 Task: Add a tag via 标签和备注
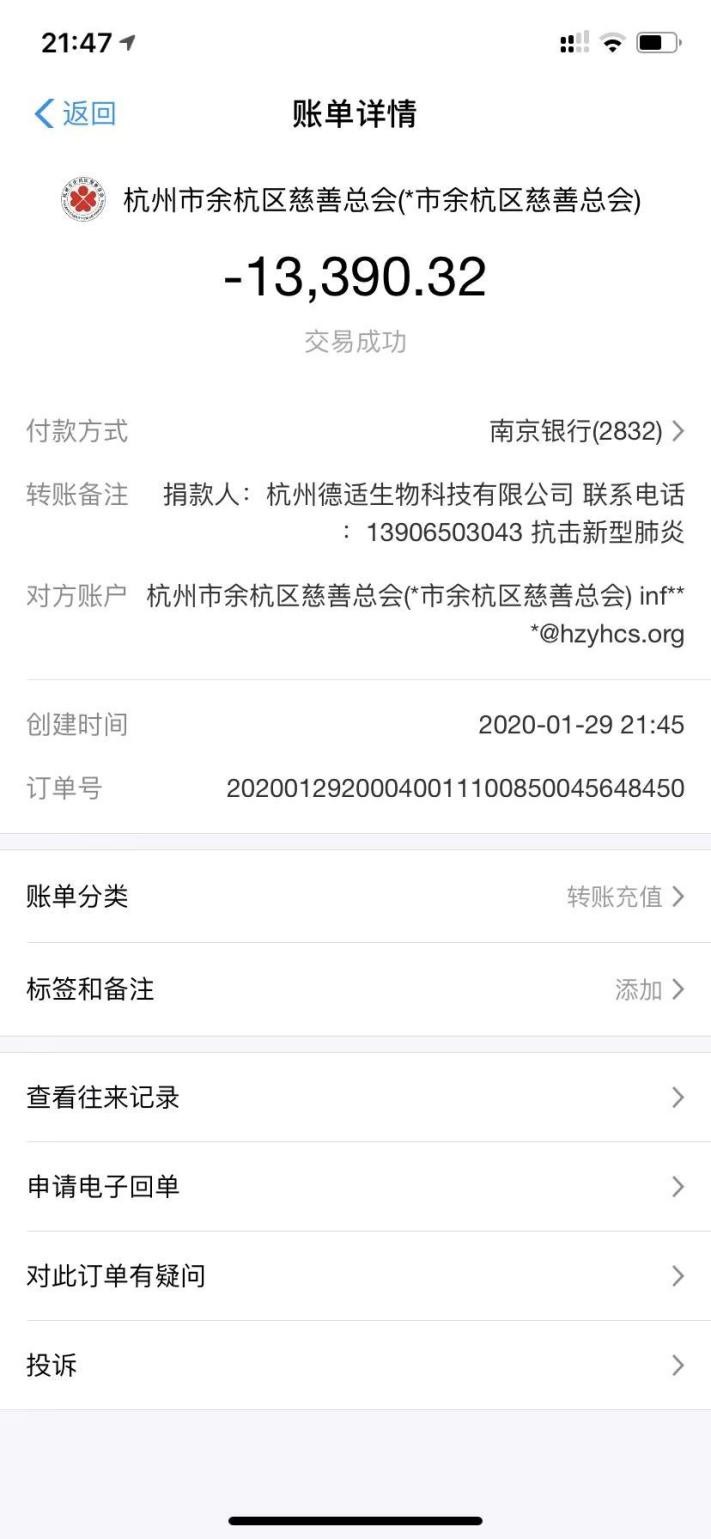[x=355, y=989]
